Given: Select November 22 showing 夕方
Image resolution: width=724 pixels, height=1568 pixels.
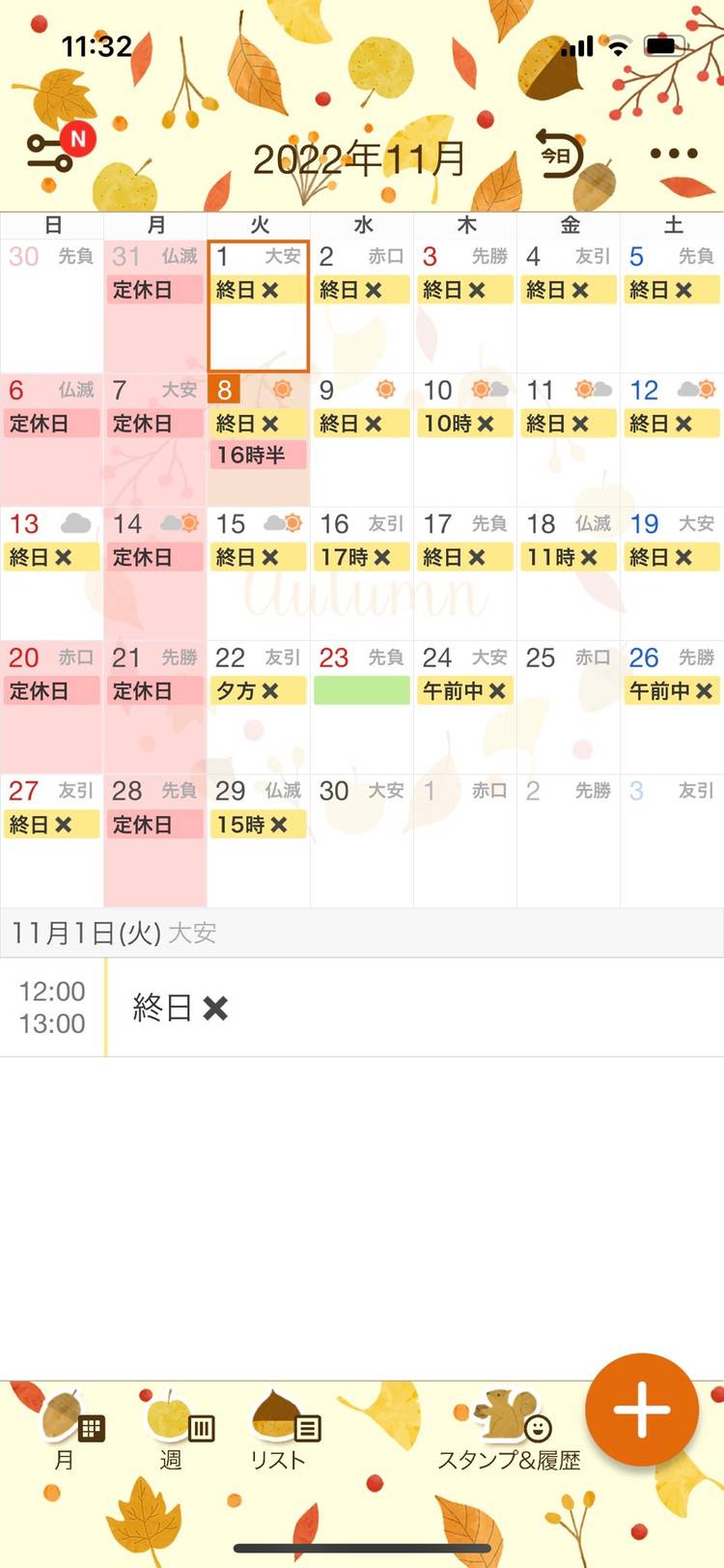Looking at the screenshot, I should coord(258,707).
